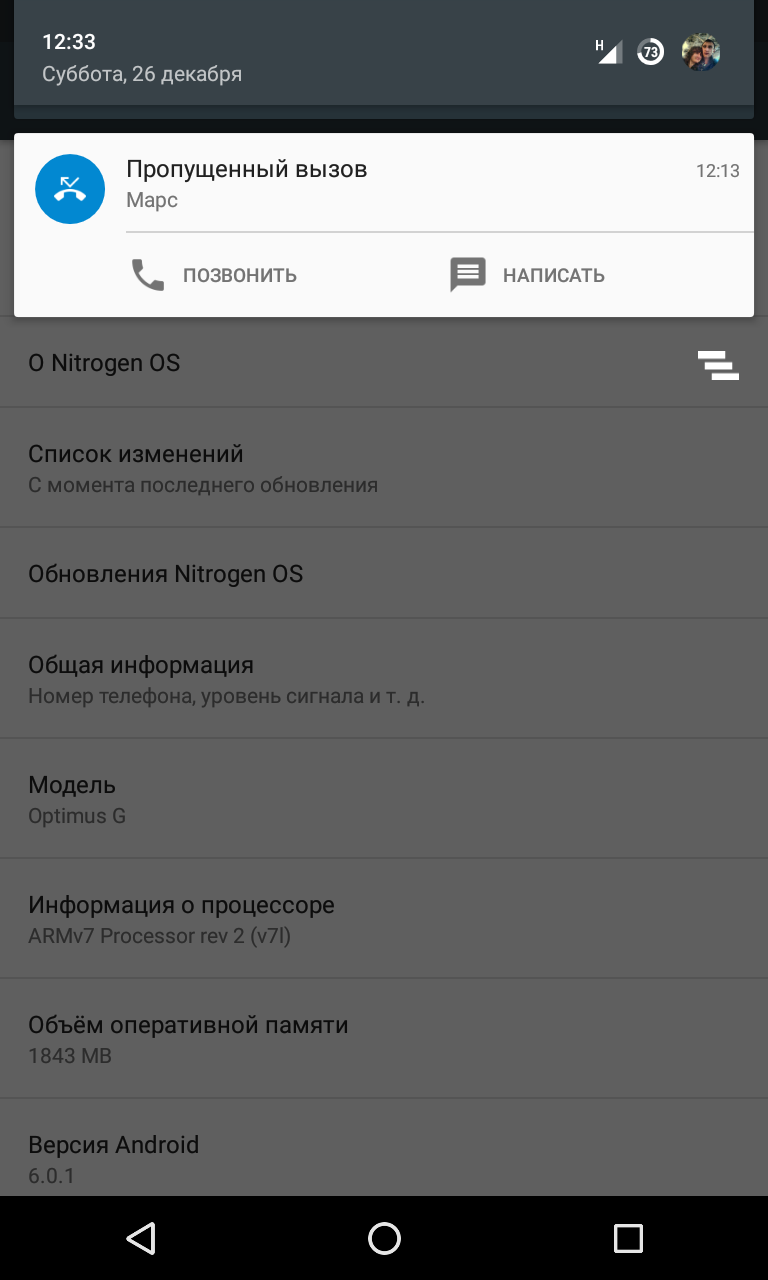
Task: Open recent apps from the navigation bar
Action: pyautogui.click(x=627, y=1238)
